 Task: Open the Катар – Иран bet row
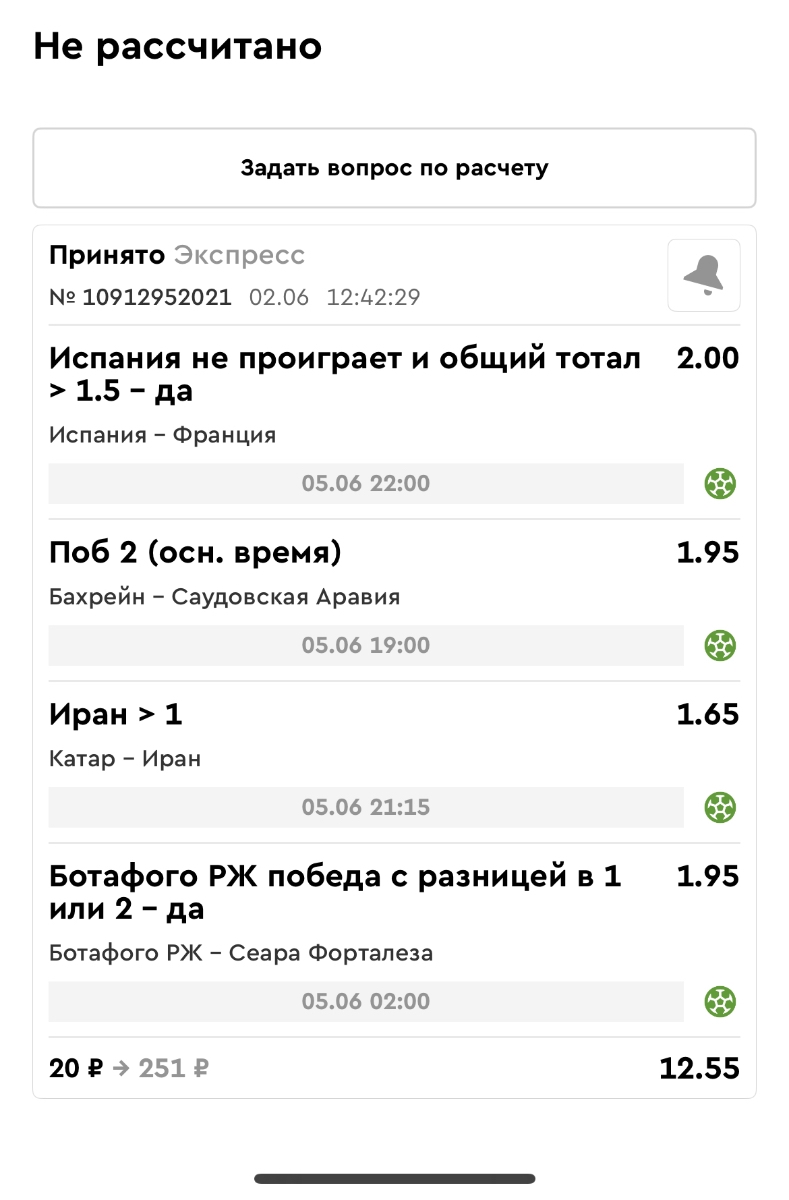click(394, 760)
